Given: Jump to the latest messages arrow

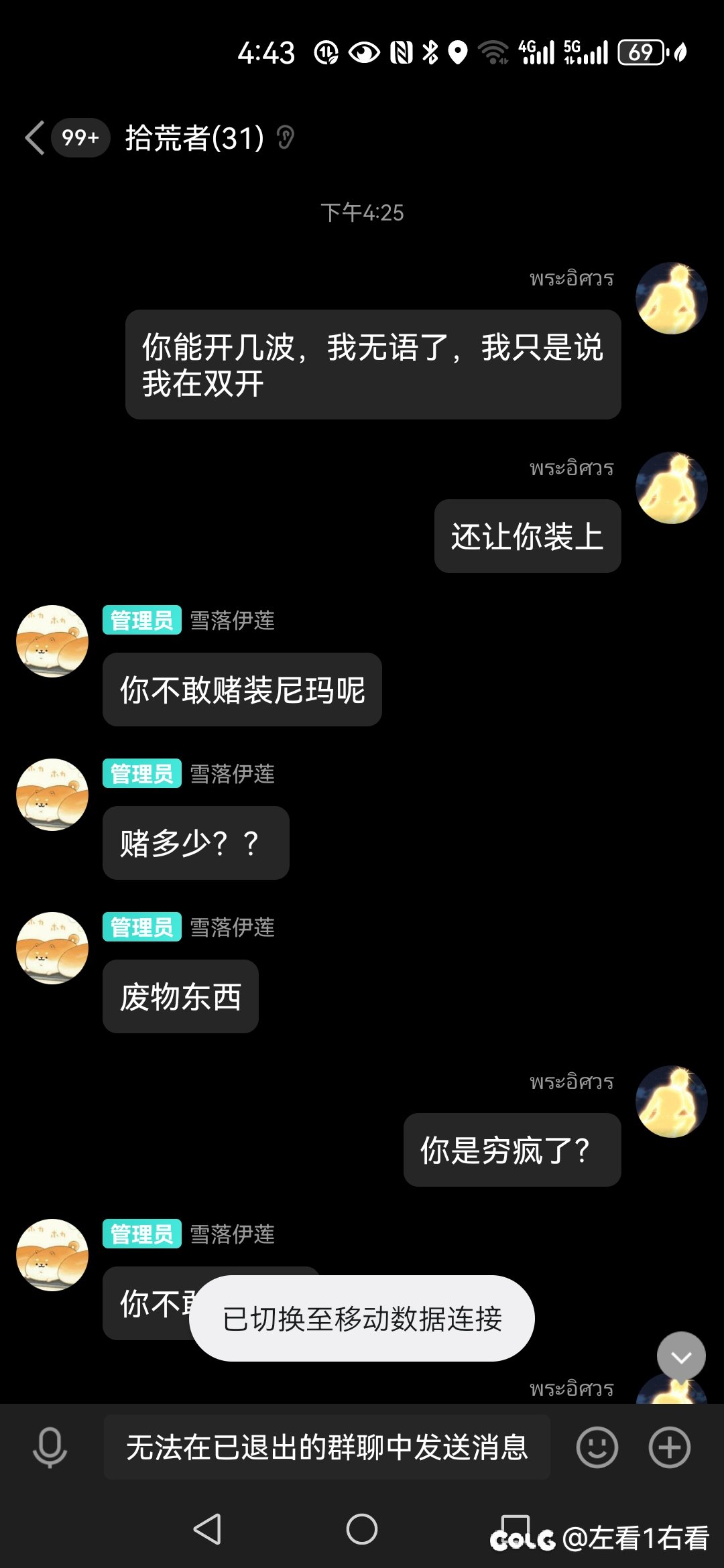Looking at the screenshot, I should click(681, 1356).
